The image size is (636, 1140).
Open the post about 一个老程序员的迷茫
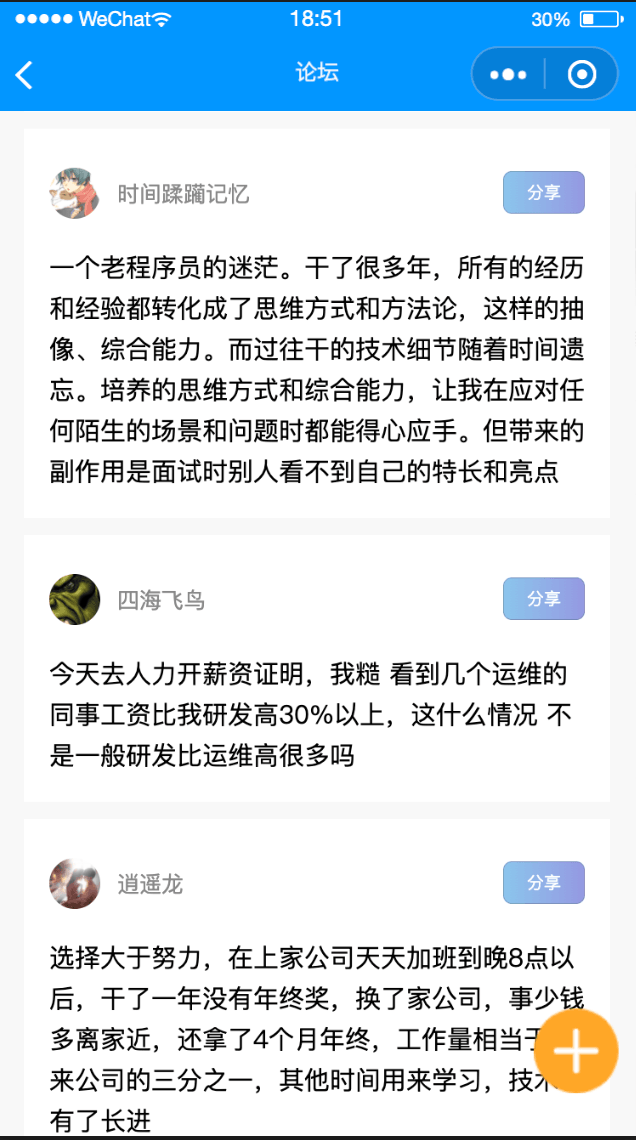tap(316, 370)
